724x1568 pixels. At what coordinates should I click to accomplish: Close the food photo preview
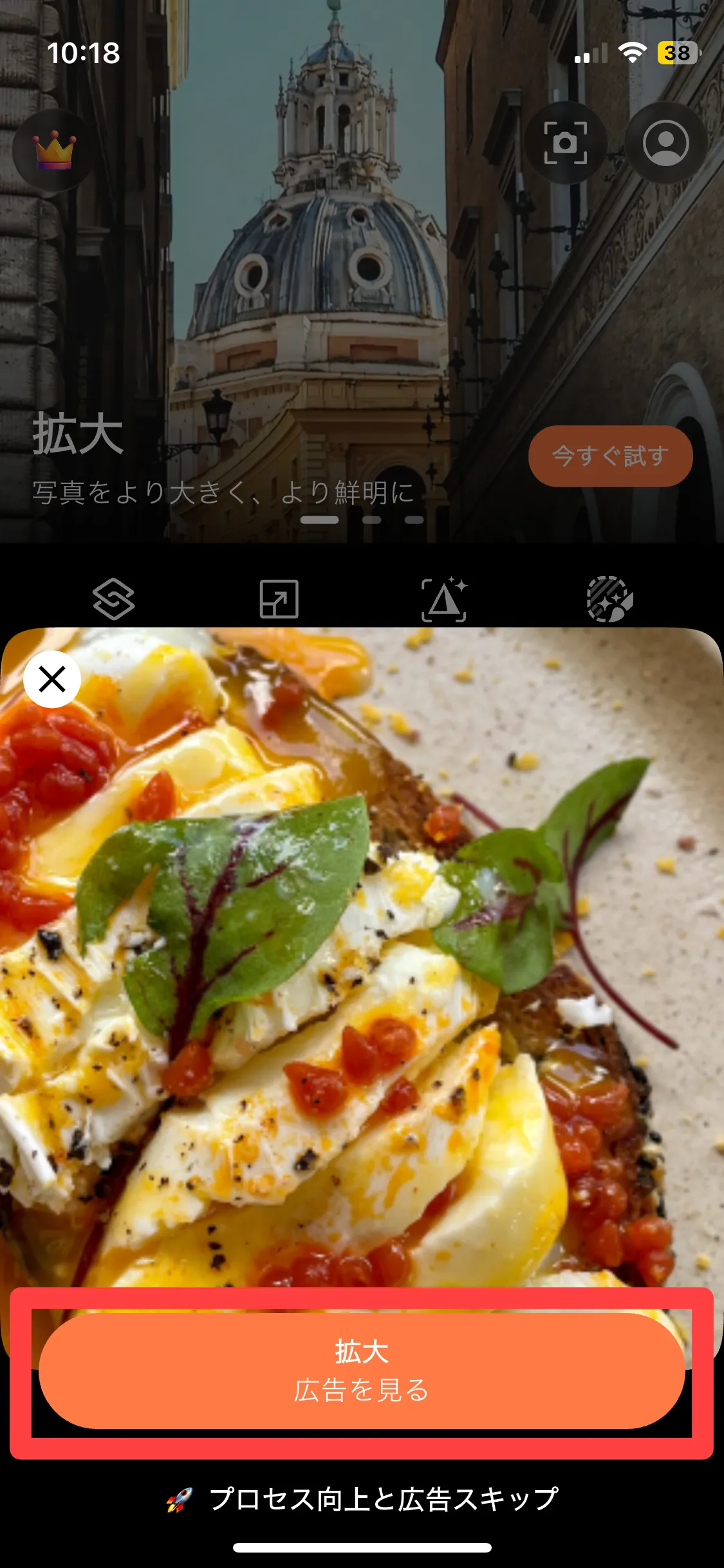click(x=52, y=679)
